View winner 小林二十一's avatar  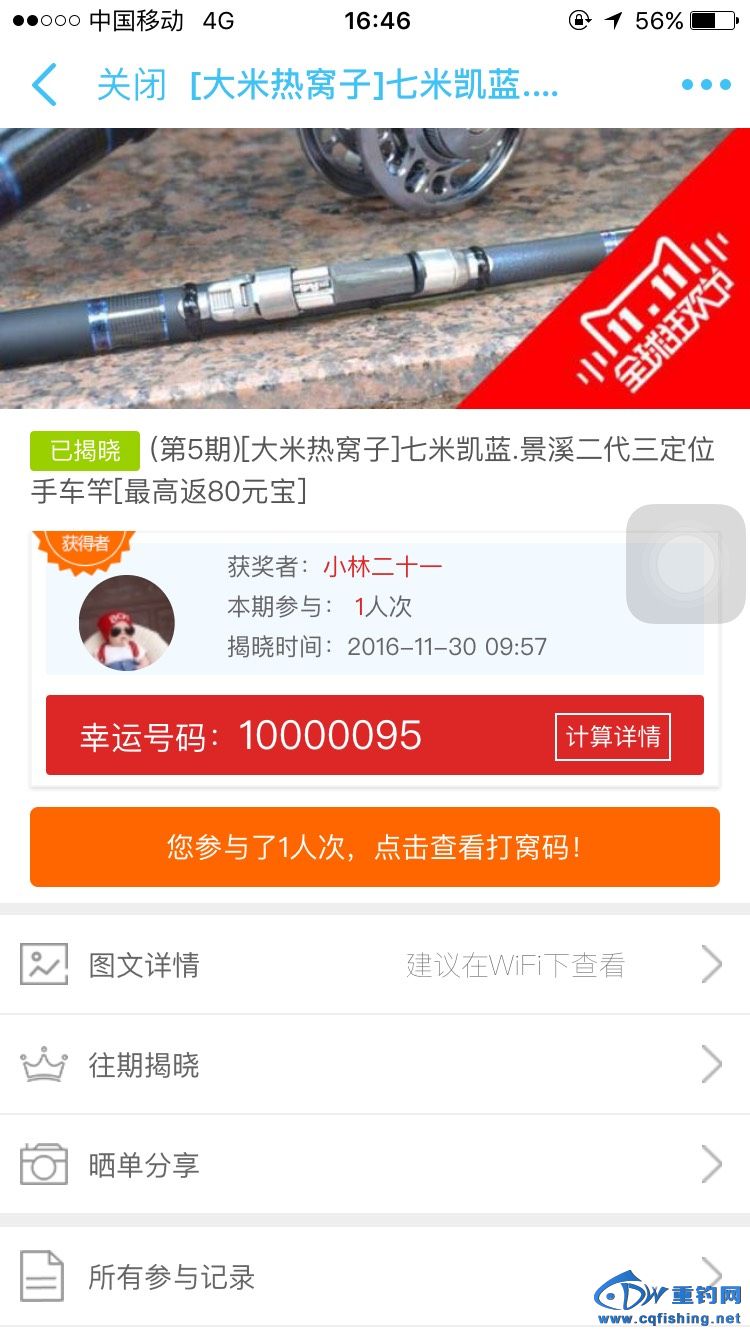click(127, 622)
